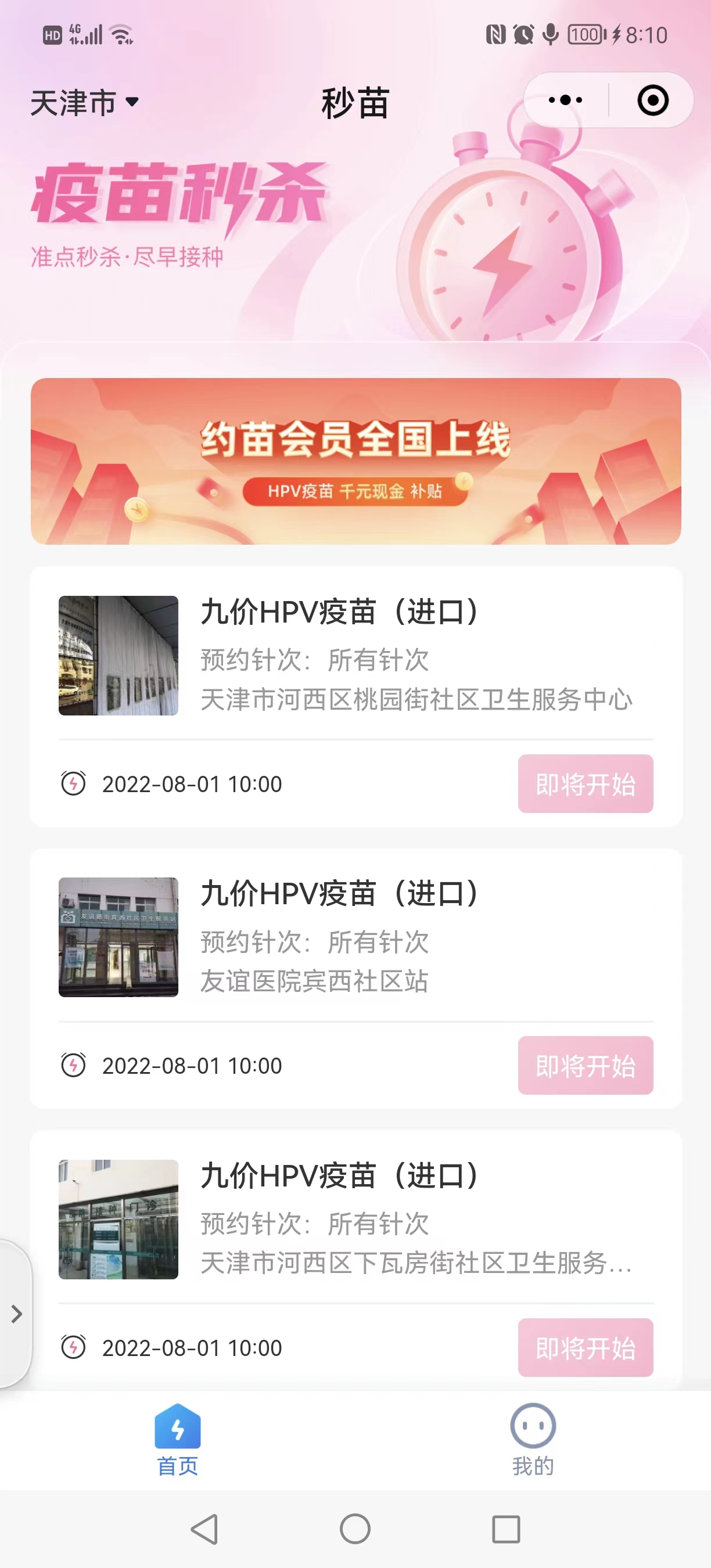The width and height of the screenshot is (711, 1568).
Task: Tap 即将开始 for 桃园街社区卫生服务中心
Action: 585,784
